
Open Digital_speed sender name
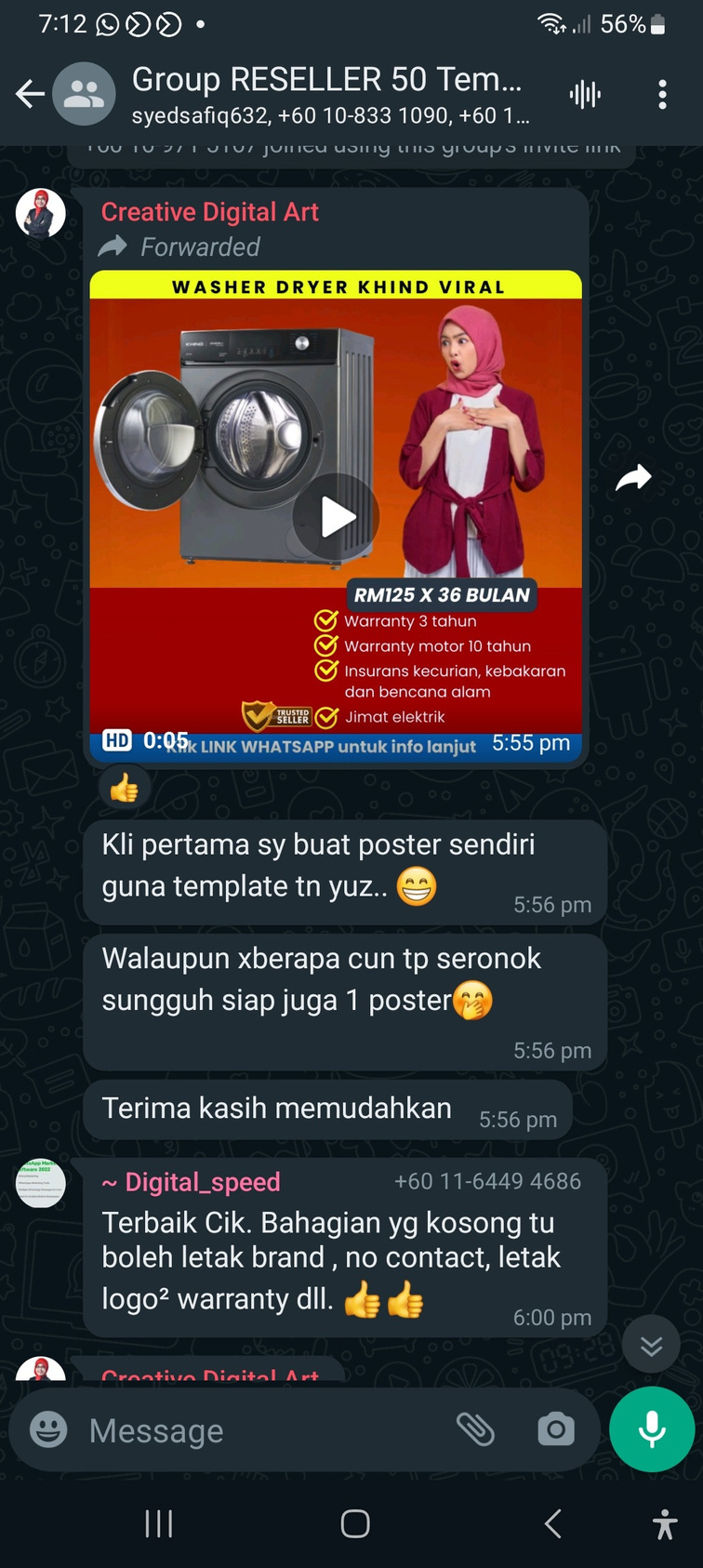(x=203, y=1182)
